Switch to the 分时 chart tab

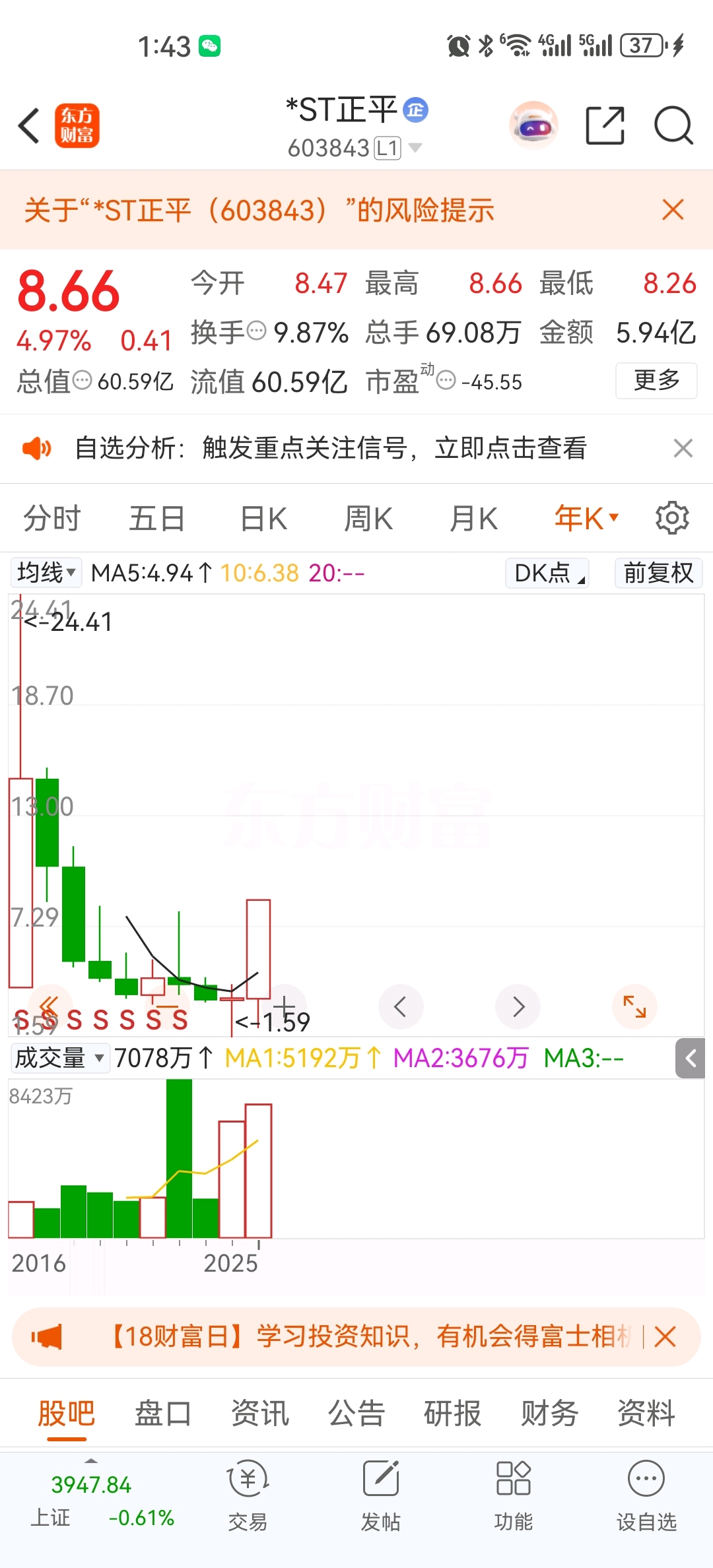coord(51,518)
